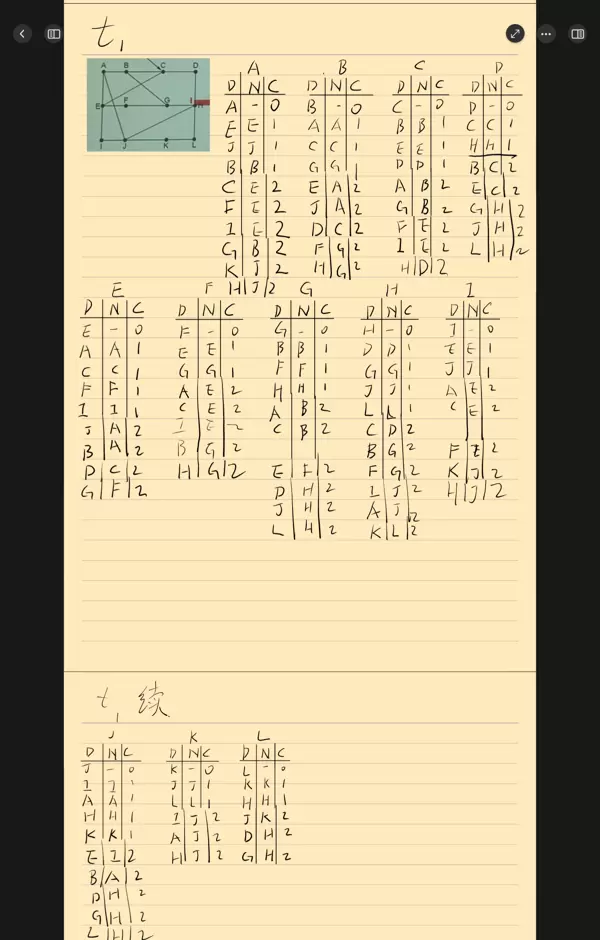Toggle the left sidebar panel
600x940 pixels.
pos(54,33)
